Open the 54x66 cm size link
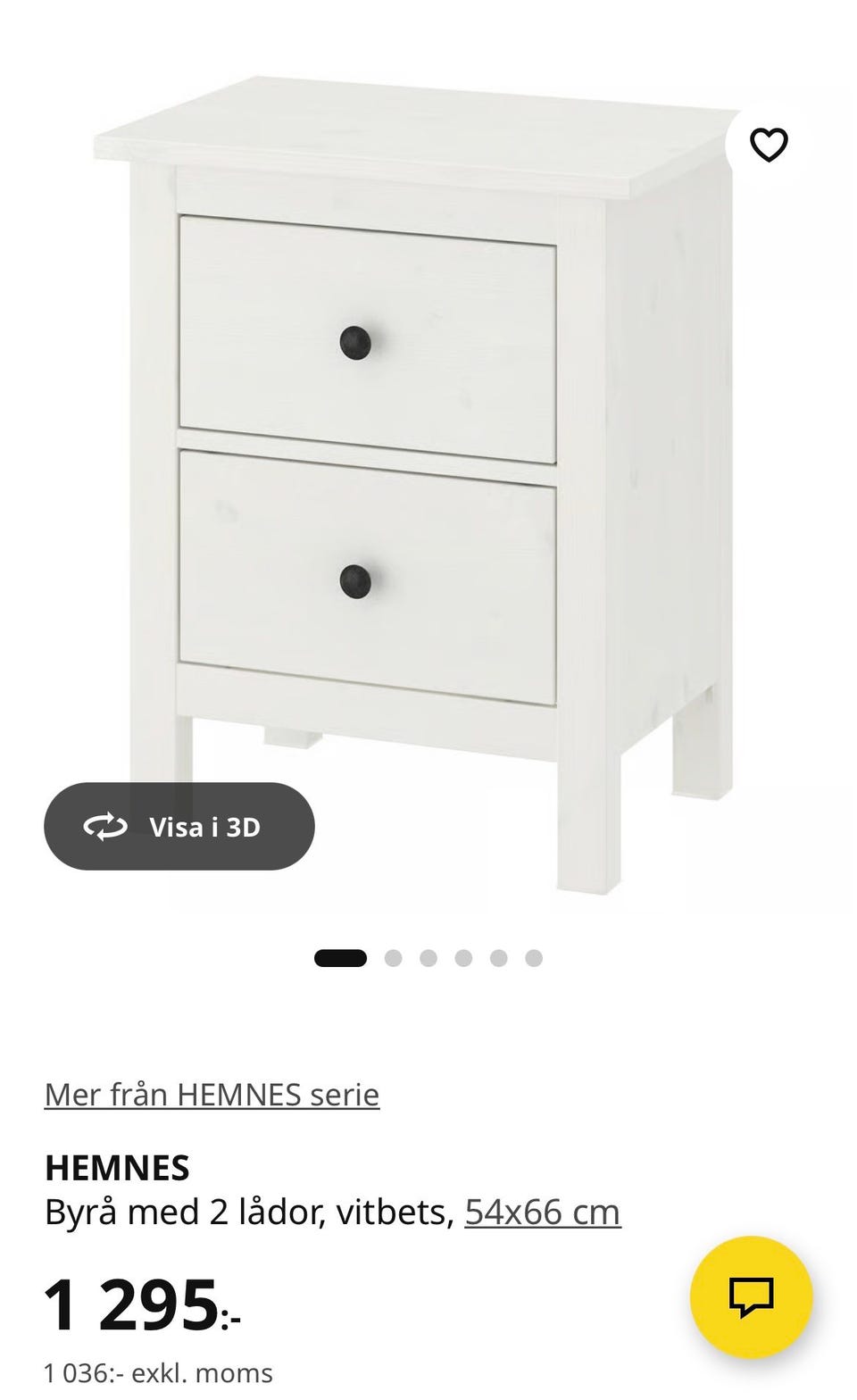This screenshot has width=857, height=1400. coord(542,1212)
